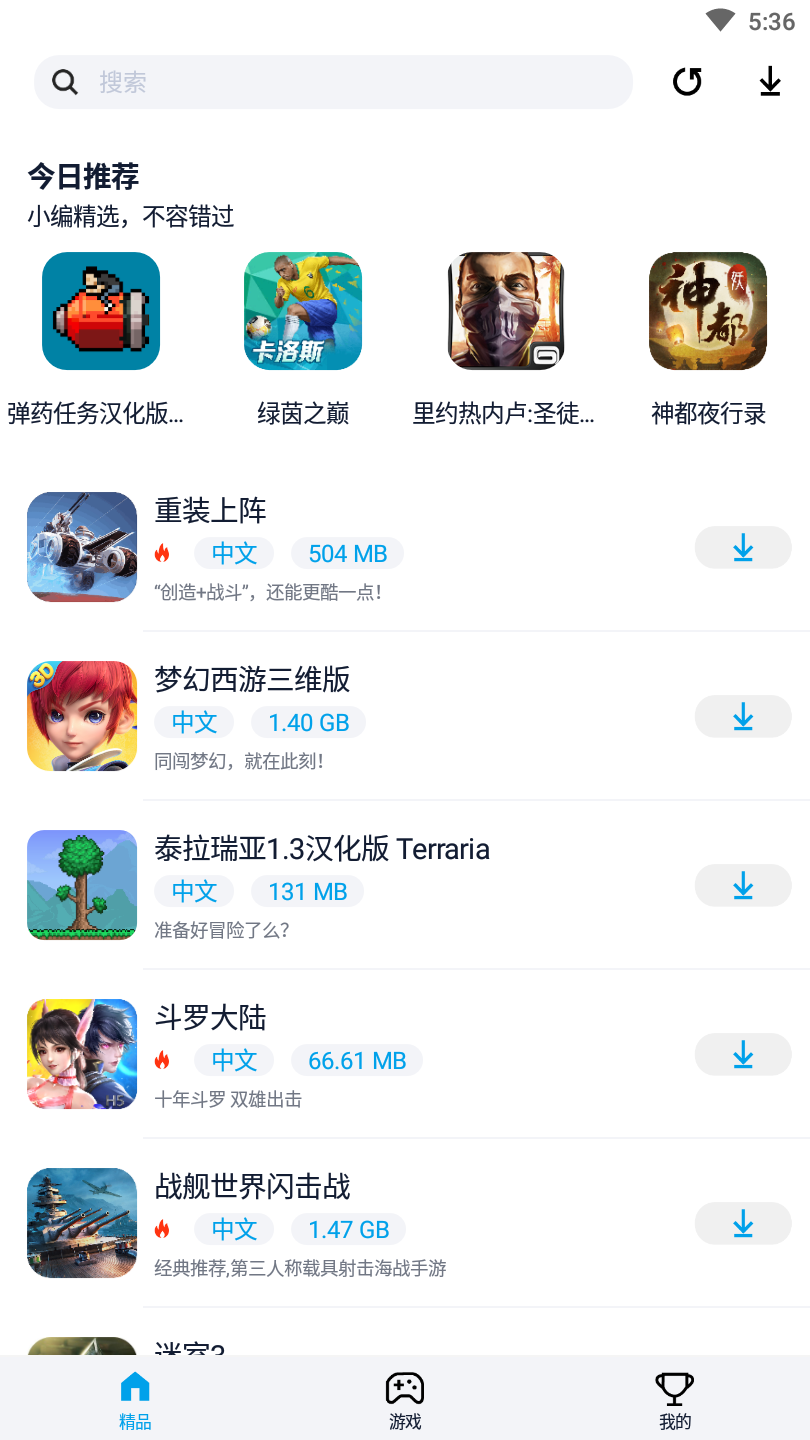Tap the 504 MB size tag on 重装上阵
Viewport: 810px width, 1440px height.
point(347,553)
